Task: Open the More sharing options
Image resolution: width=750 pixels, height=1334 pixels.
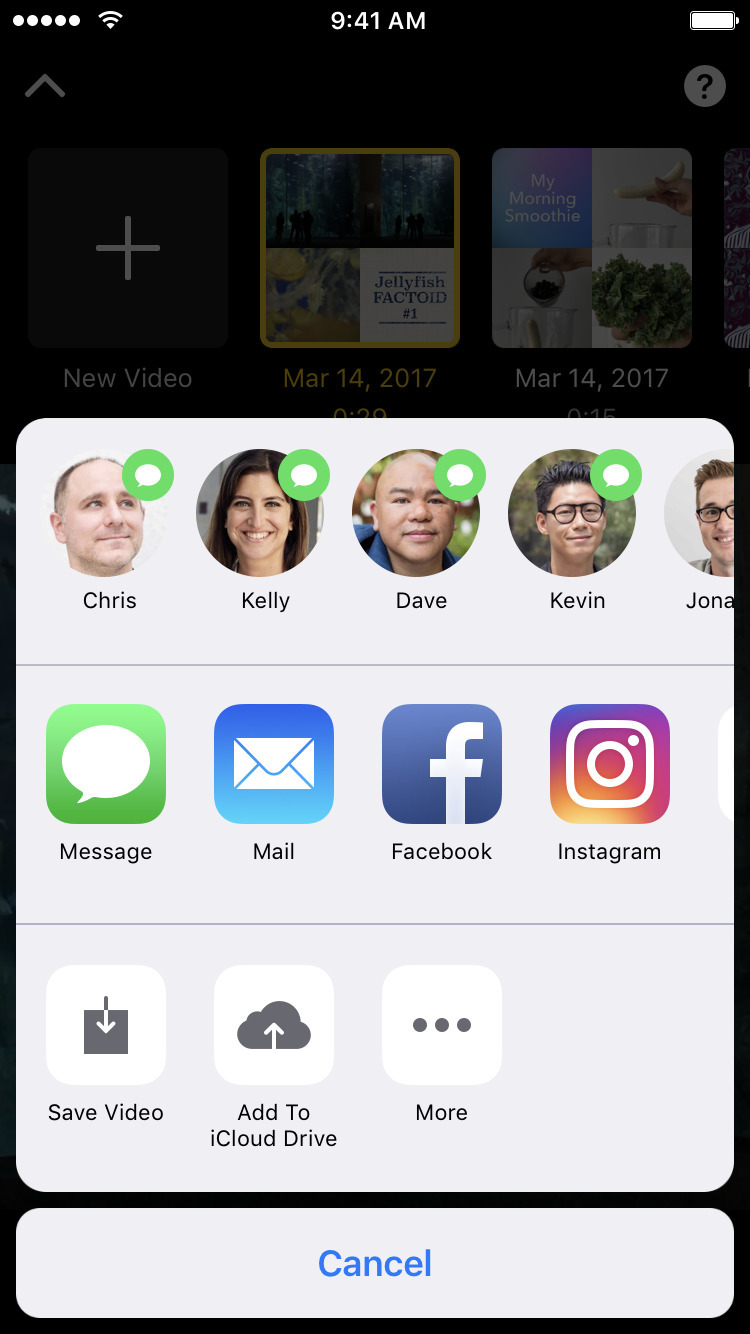Action: tap(442, 1025)
